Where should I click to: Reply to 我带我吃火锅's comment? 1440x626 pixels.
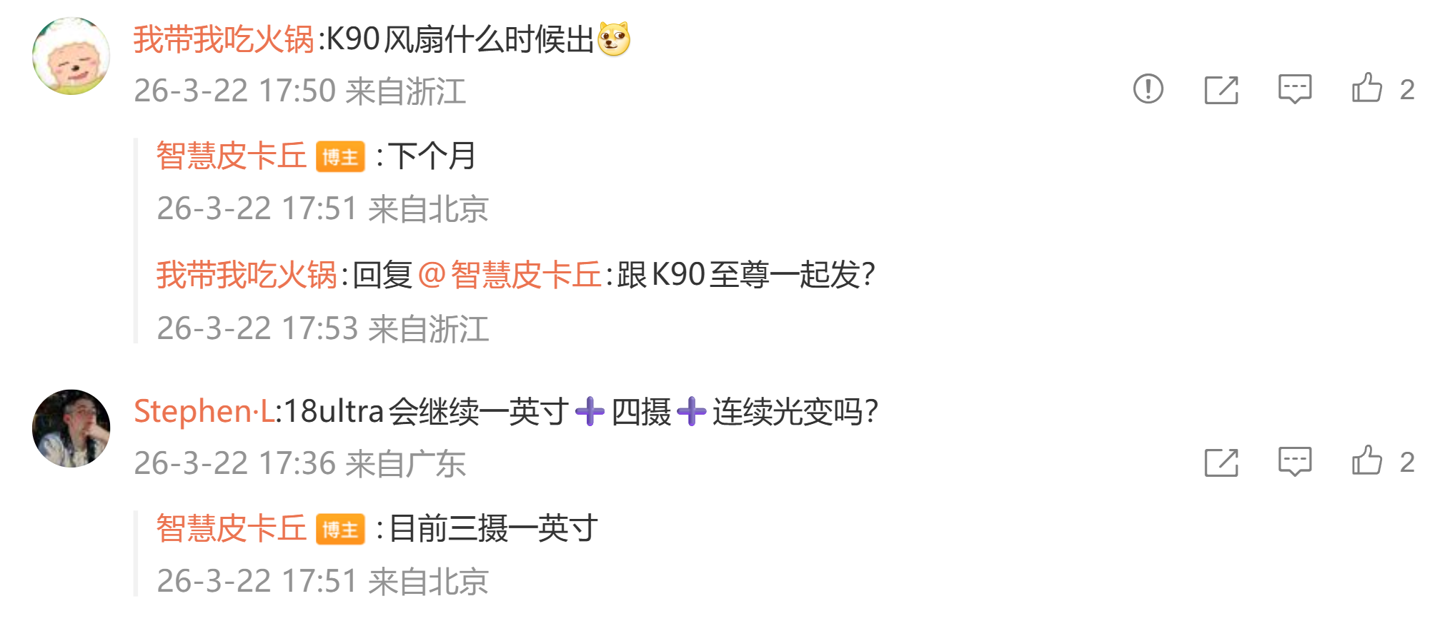(1295, 89)
